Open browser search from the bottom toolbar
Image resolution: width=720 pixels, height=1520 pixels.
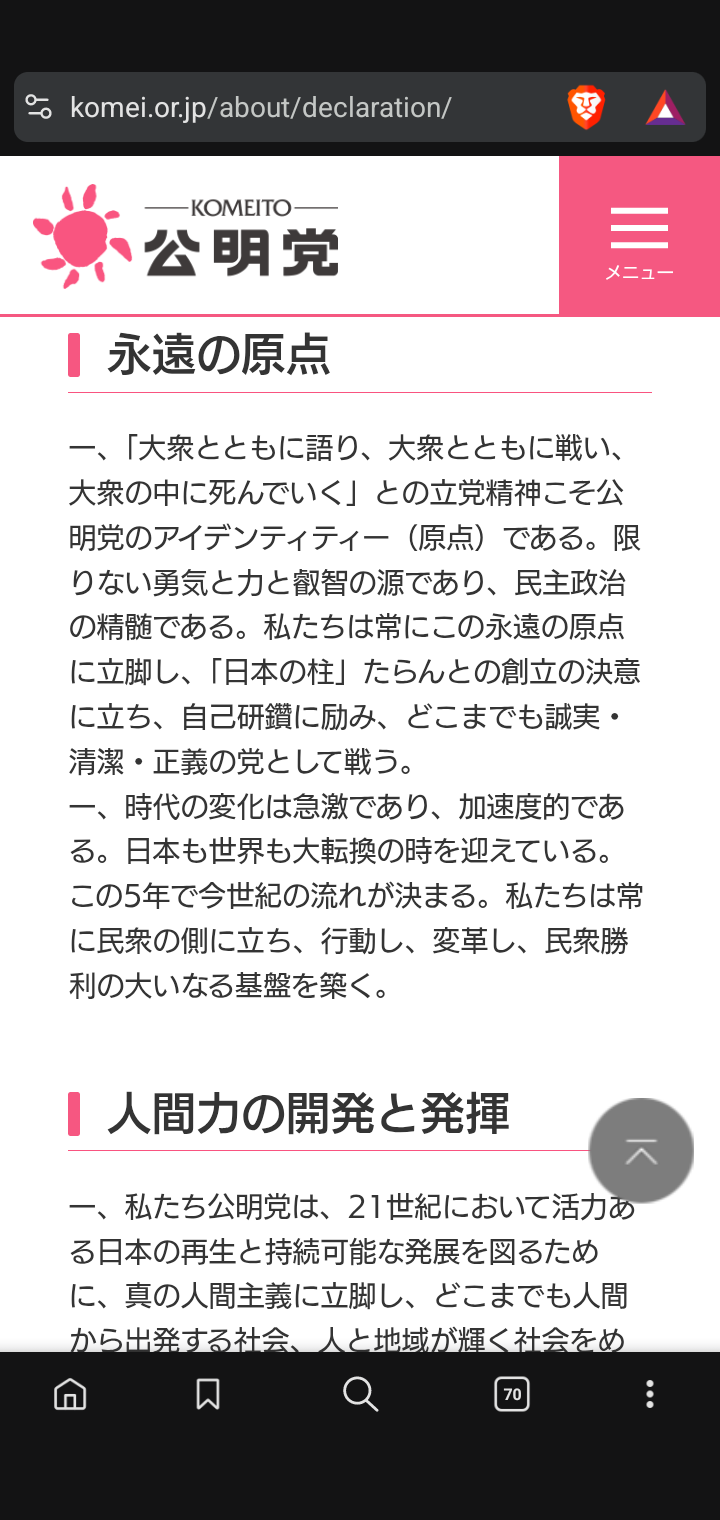(x=360, y=1393)
